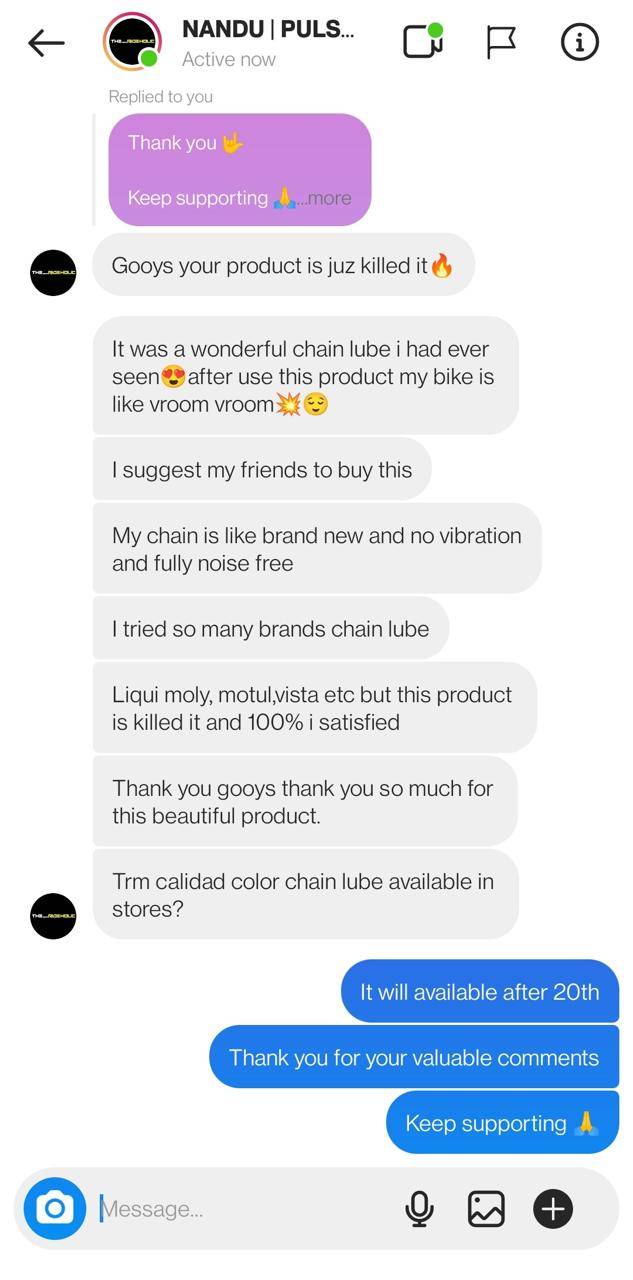The width and height of the screenshot is (633, 1280).
Task: Go back to the inbox
Action: pyautogui.click(x=46, y=43)
